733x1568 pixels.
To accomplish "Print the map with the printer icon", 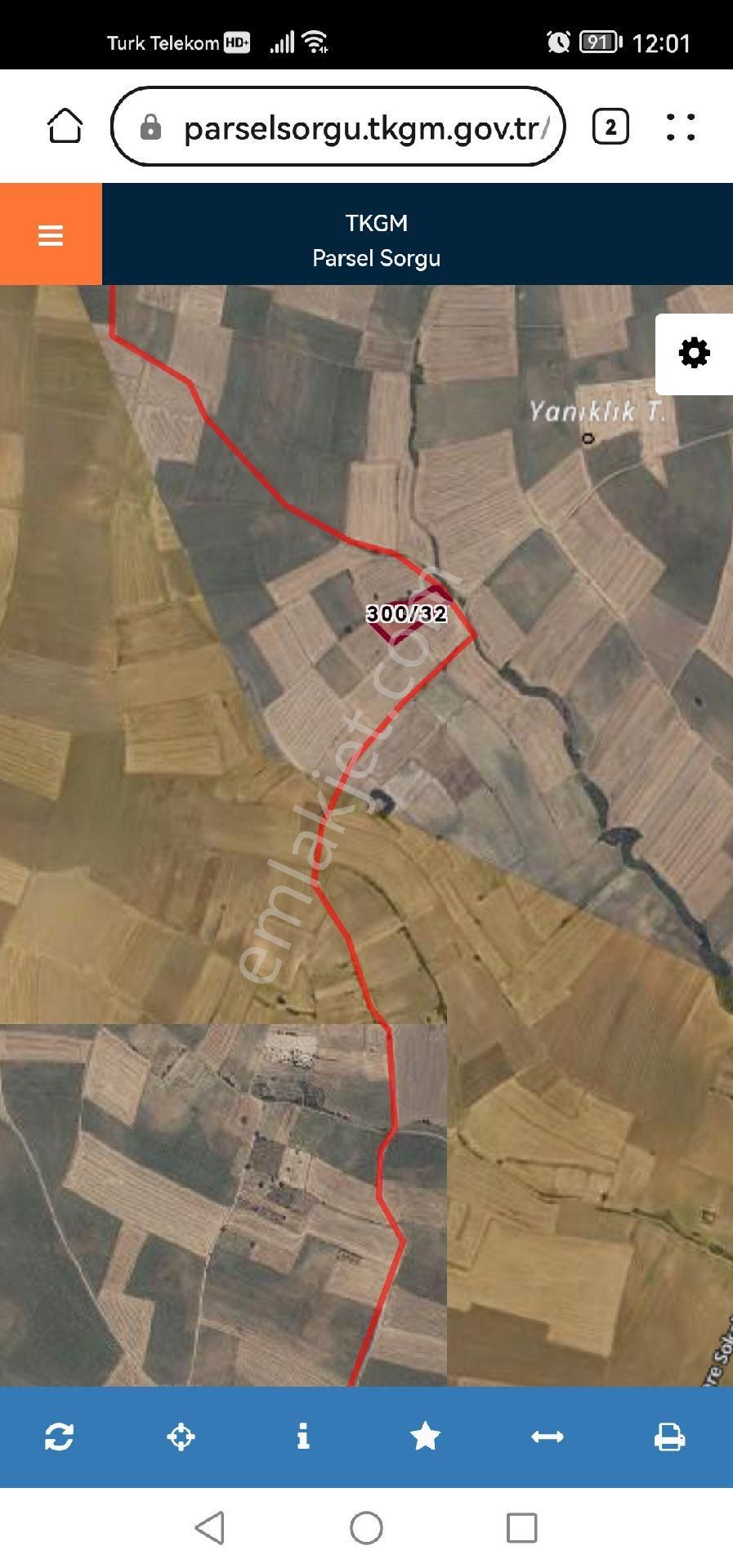I will click(669, 1437).
